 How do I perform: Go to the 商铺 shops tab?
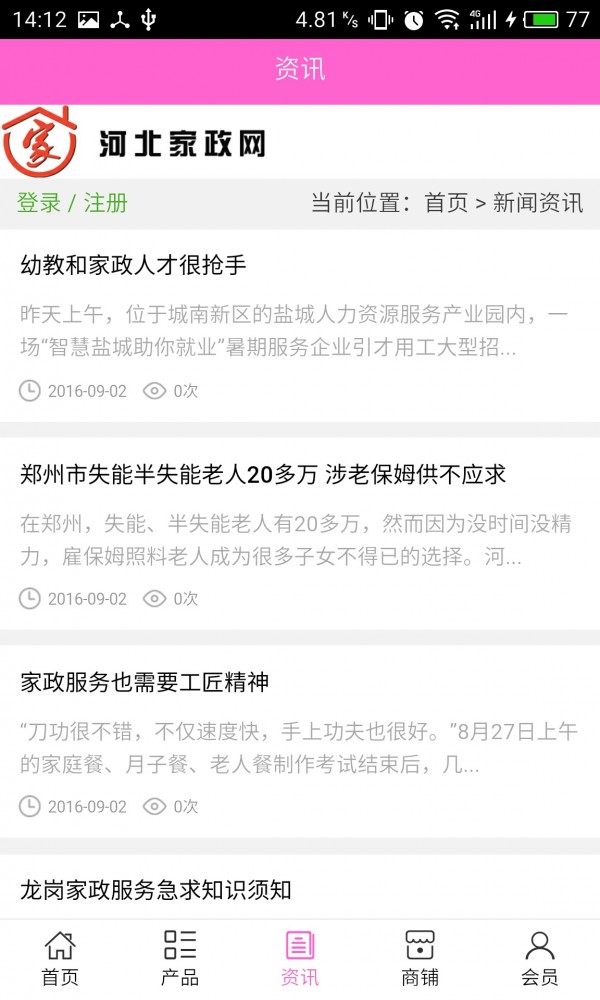[x=420, y=958]
